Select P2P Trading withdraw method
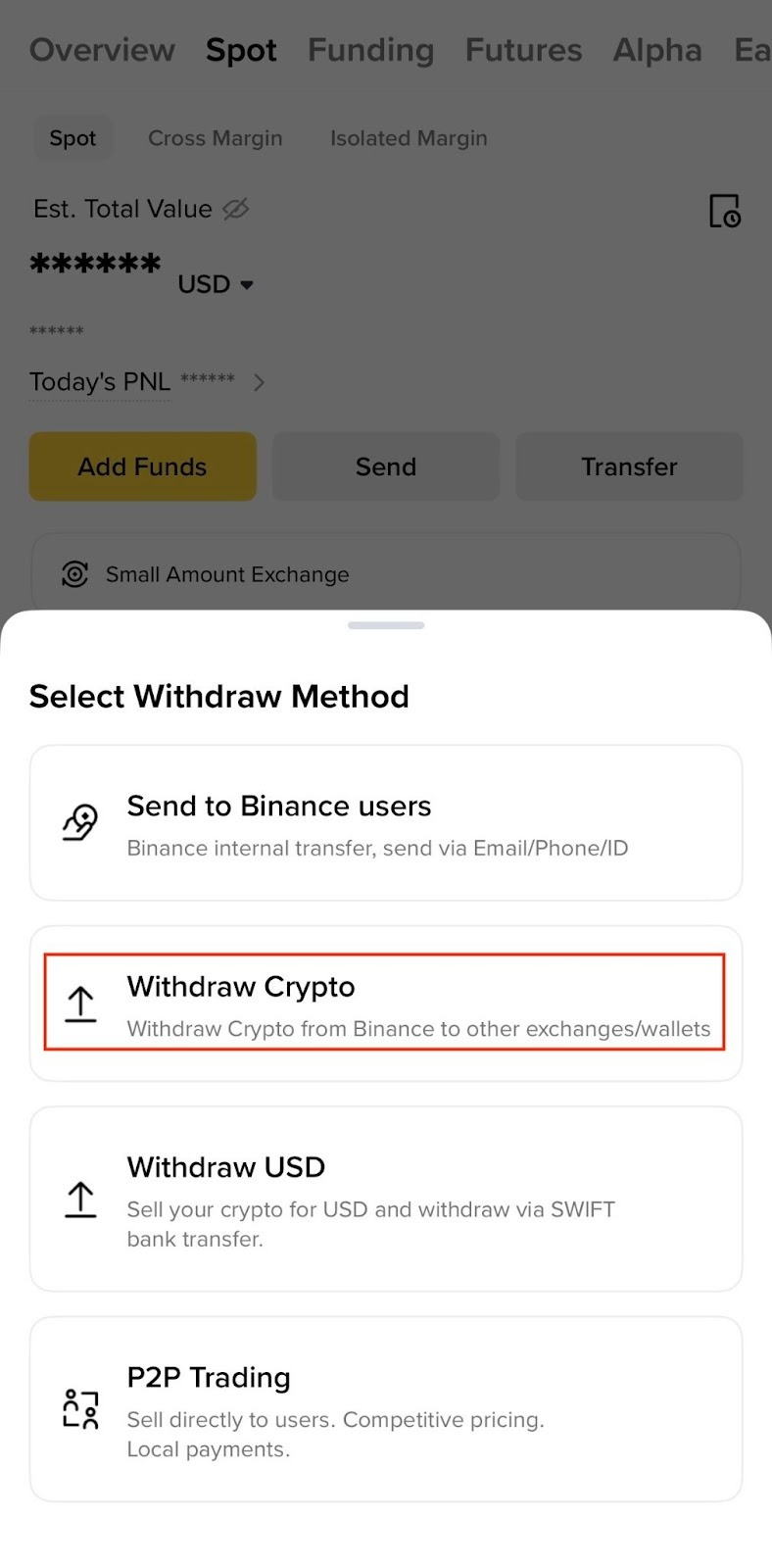772x1568 pixels. pos(386,1409)
